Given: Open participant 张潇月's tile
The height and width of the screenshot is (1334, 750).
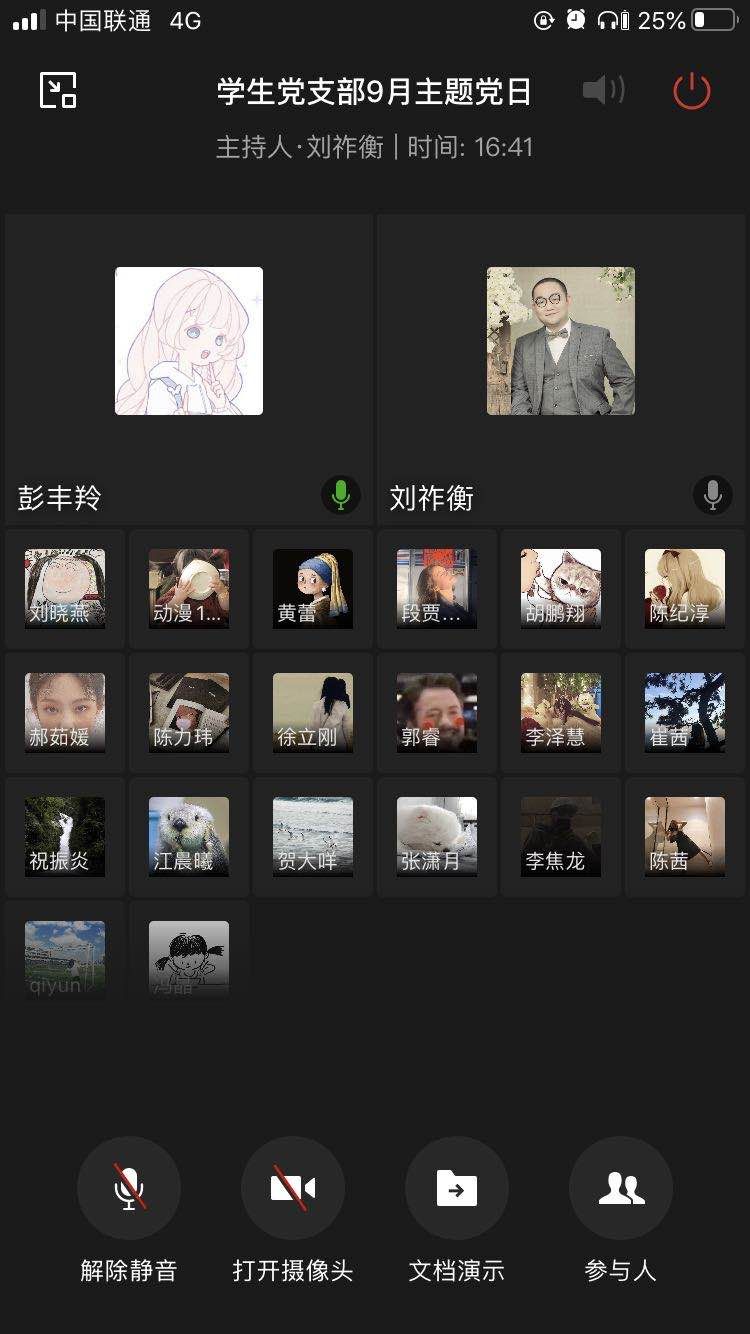Looking at the screenshot, I should pyautogui.click(x=437, y=837).
